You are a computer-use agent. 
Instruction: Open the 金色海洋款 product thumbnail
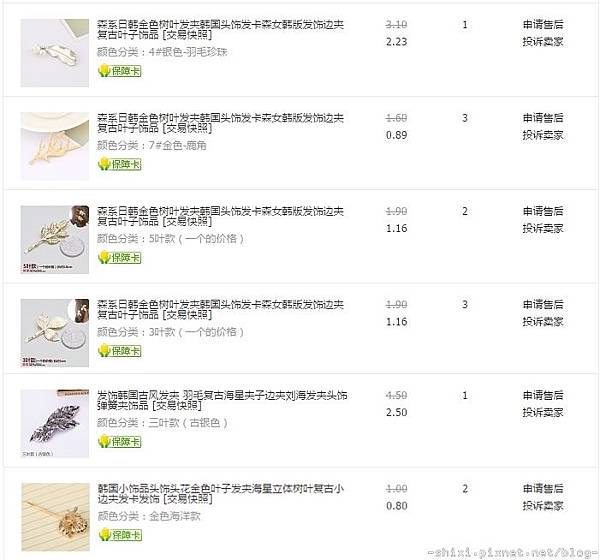[x=55, y=517]
